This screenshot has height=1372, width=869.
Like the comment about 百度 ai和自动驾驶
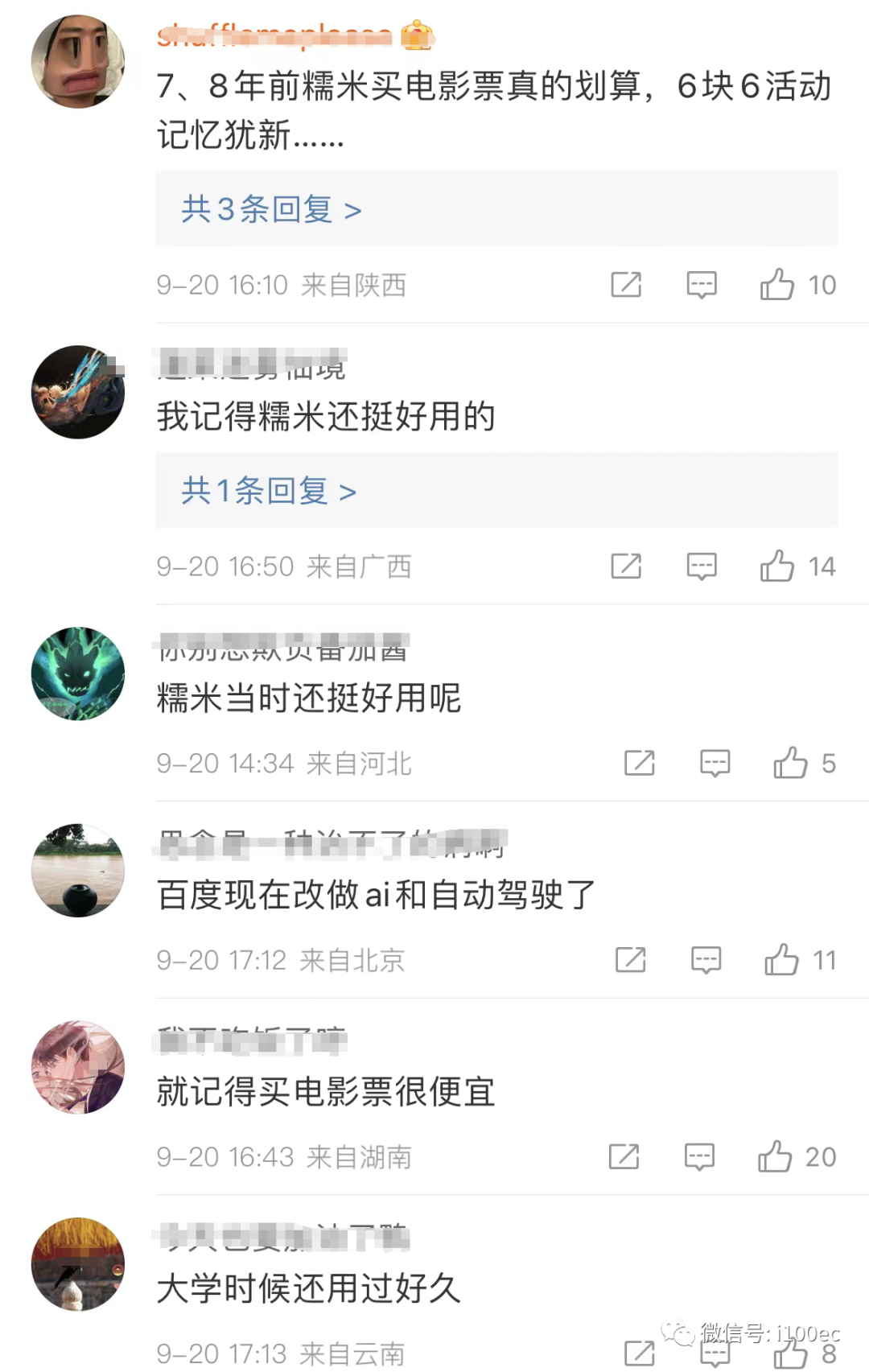[781, 960]
